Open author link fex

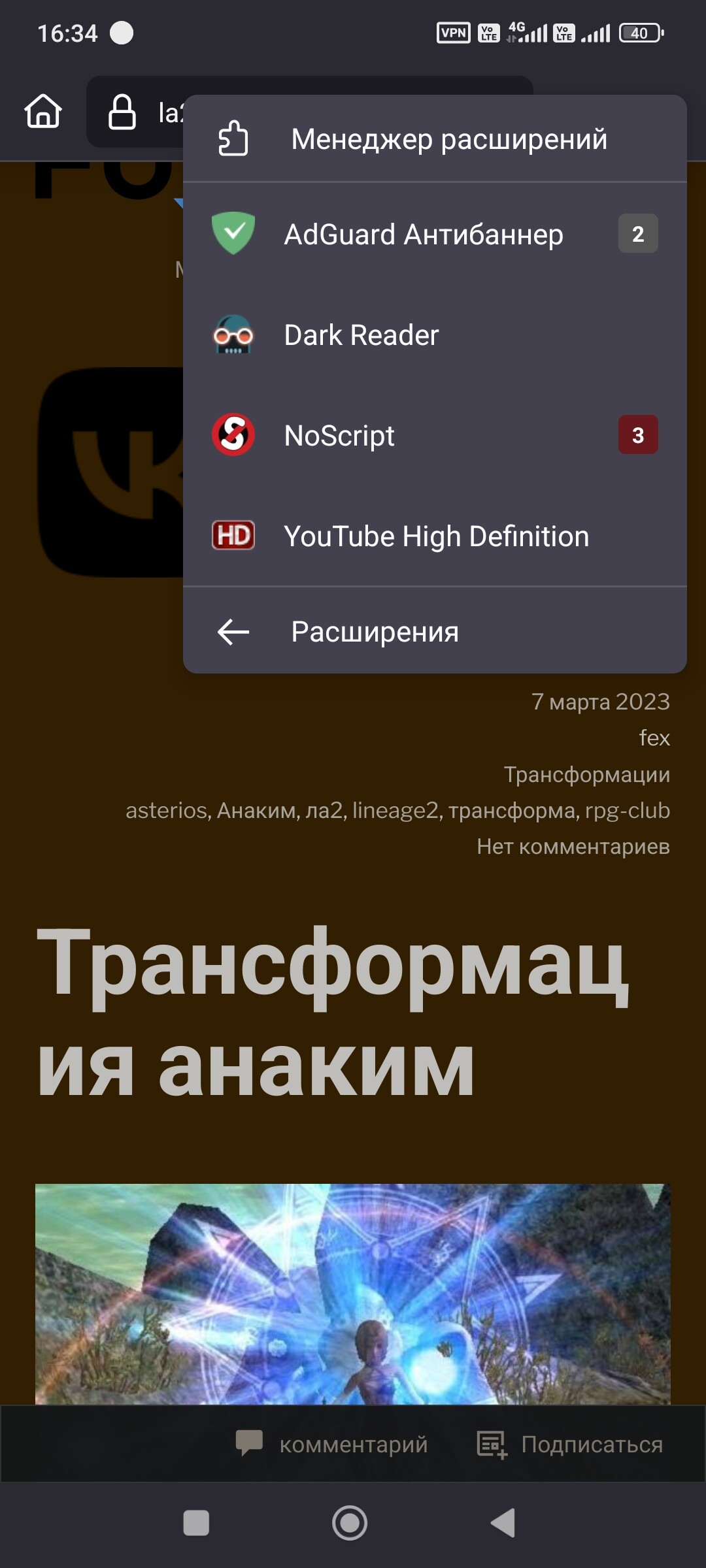[x=654, y=738]
